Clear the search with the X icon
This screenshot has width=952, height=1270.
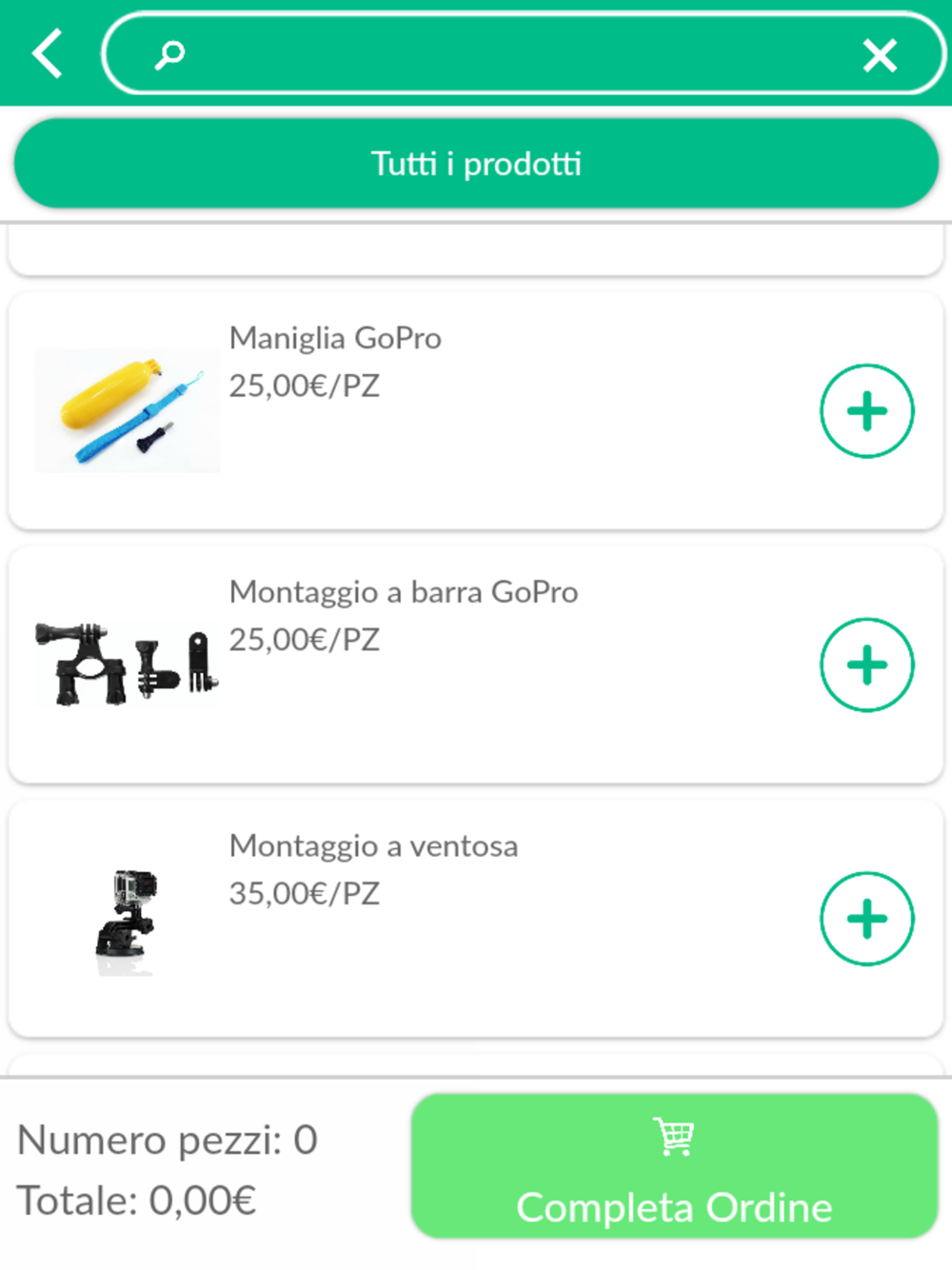pyautogui.click(x=880, y=55)
